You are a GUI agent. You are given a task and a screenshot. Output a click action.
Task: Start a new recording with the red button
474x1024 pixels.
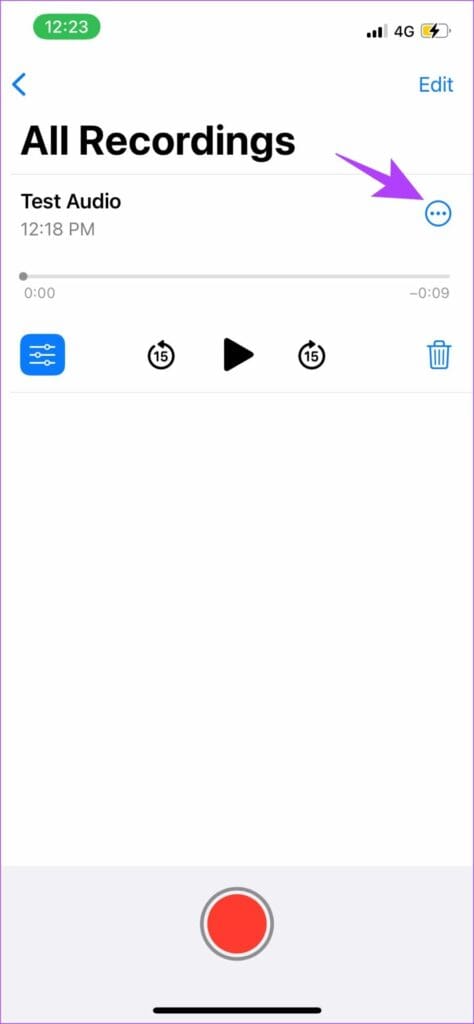[236, 923]
